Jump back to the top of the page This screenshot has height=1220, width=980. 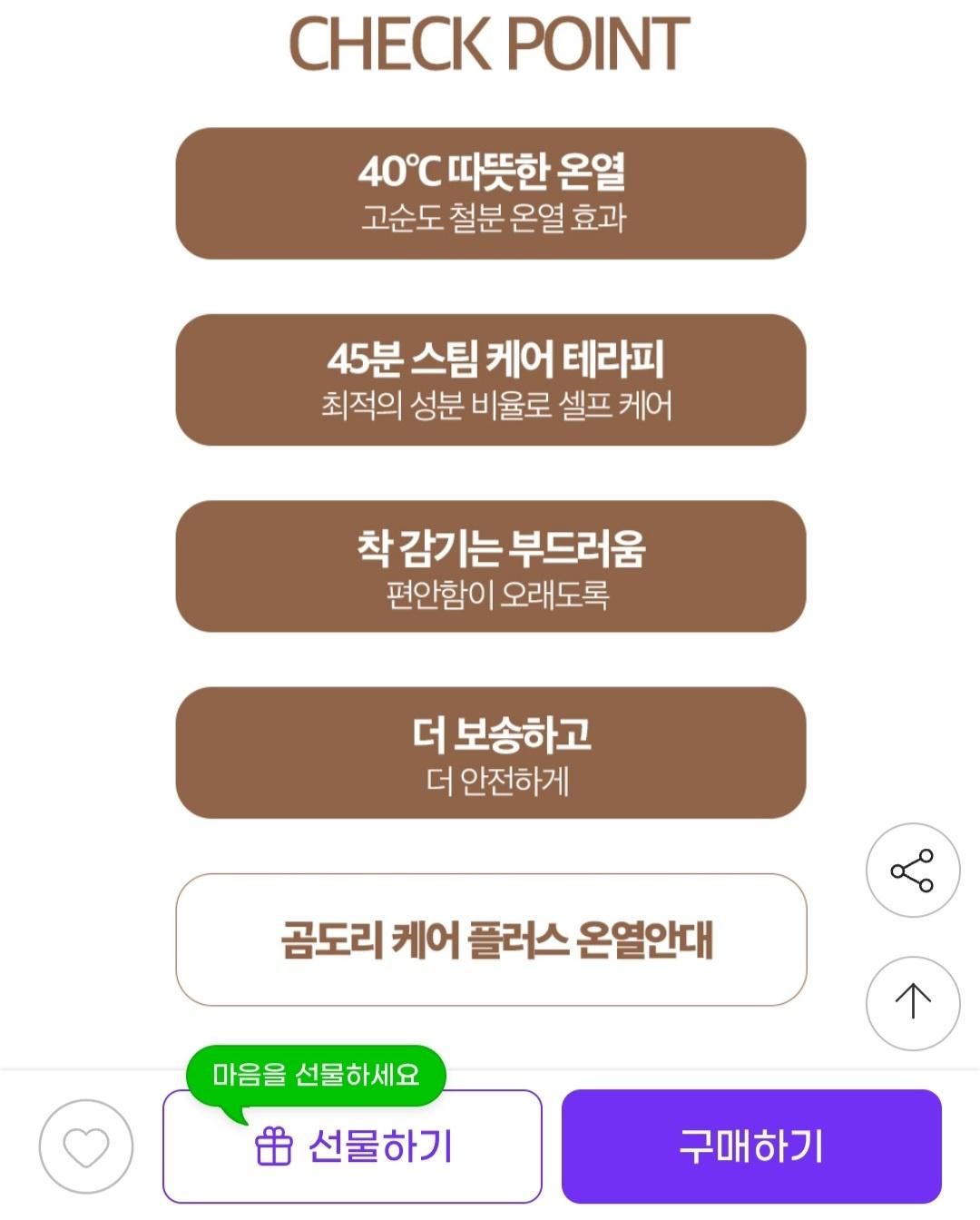(x=912, y=1002)
